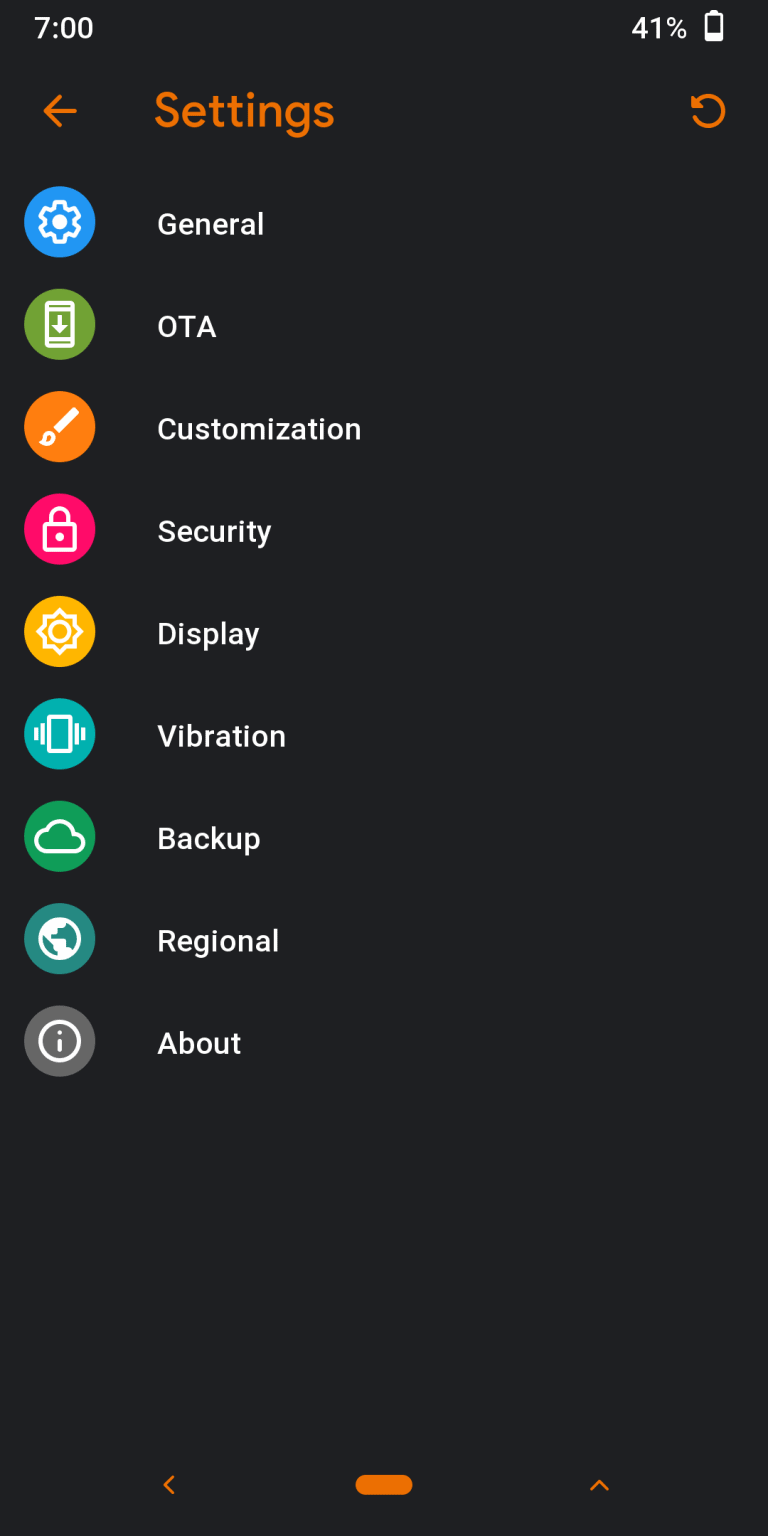The height and width of the screenshot is (1536, 768).
Task: Open General settings
Action: coord(384,223)
